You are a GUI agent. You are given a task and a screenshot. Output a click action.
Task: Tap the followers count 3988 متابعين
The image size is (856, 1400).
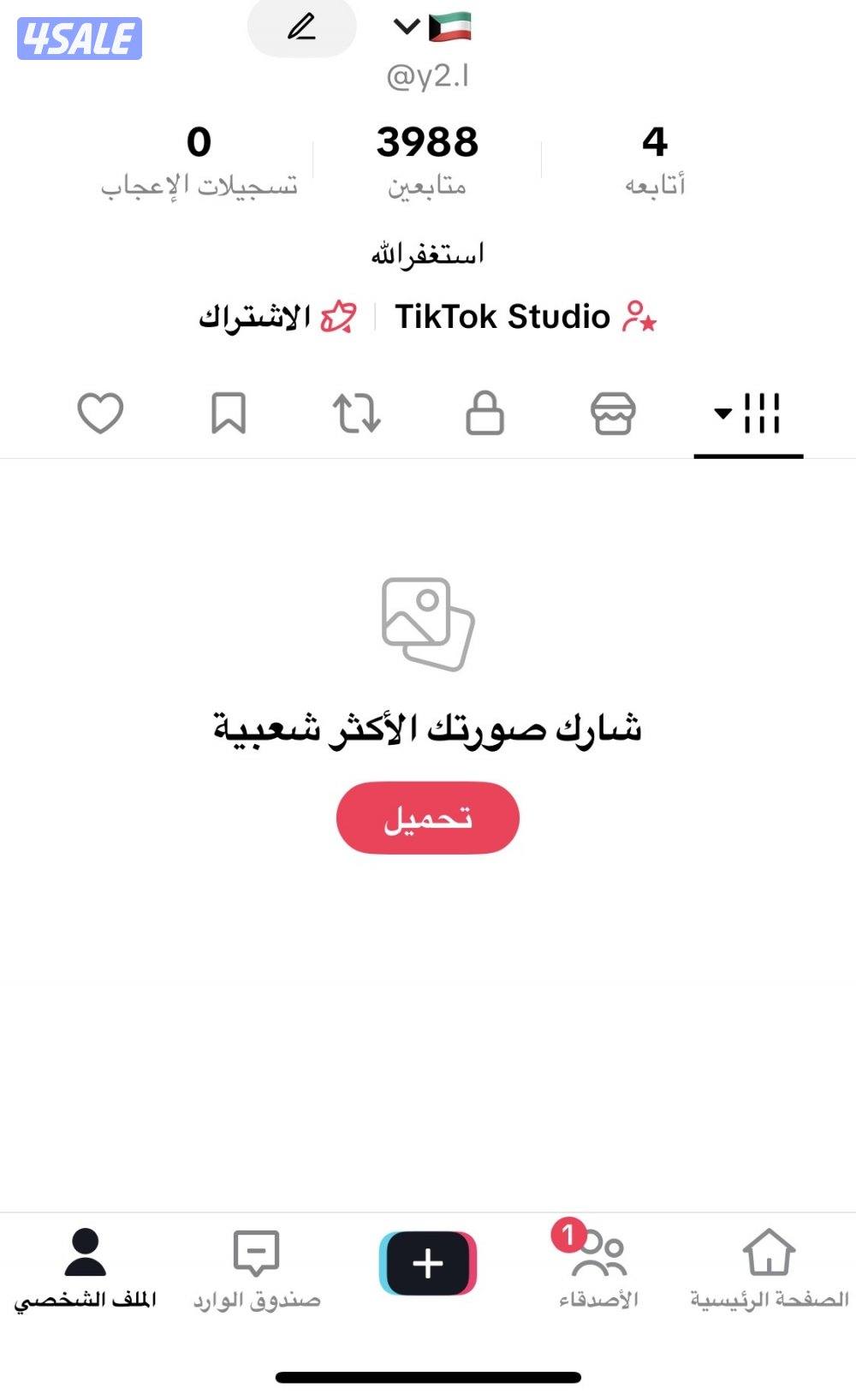[x=428, y=158]
